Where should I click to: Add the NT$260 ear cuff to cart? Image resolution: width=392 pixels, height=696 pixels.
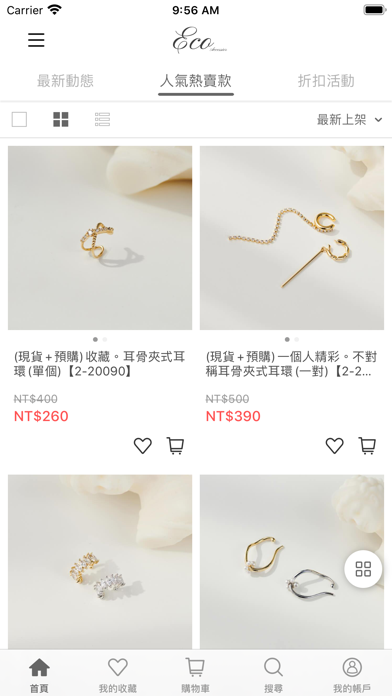pos(175,446)
